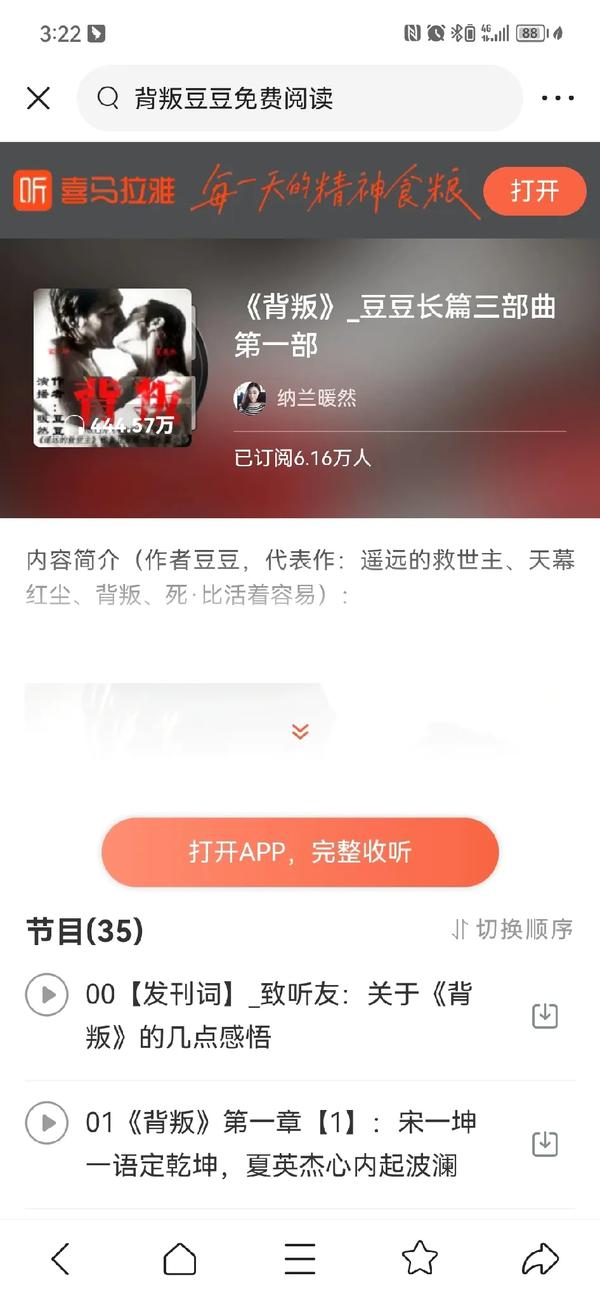Share this page with the arrow icon
This screenshot has height=1299, width=600.
coord(540,1258)
